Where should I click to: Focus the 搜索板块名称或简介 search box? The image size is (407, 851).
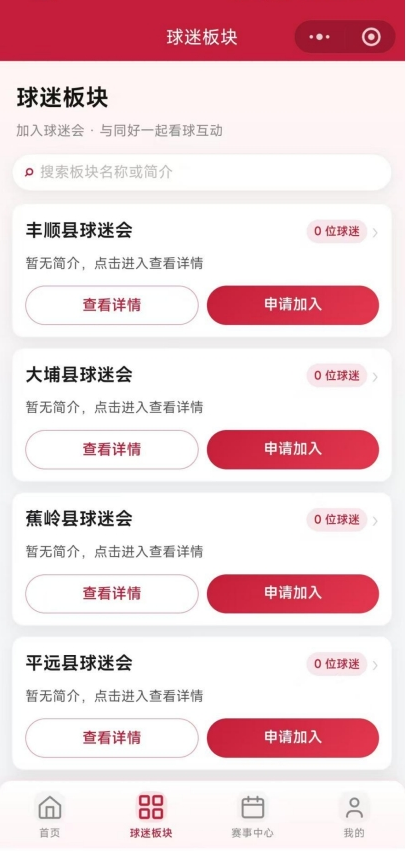[x=202, y=173]
